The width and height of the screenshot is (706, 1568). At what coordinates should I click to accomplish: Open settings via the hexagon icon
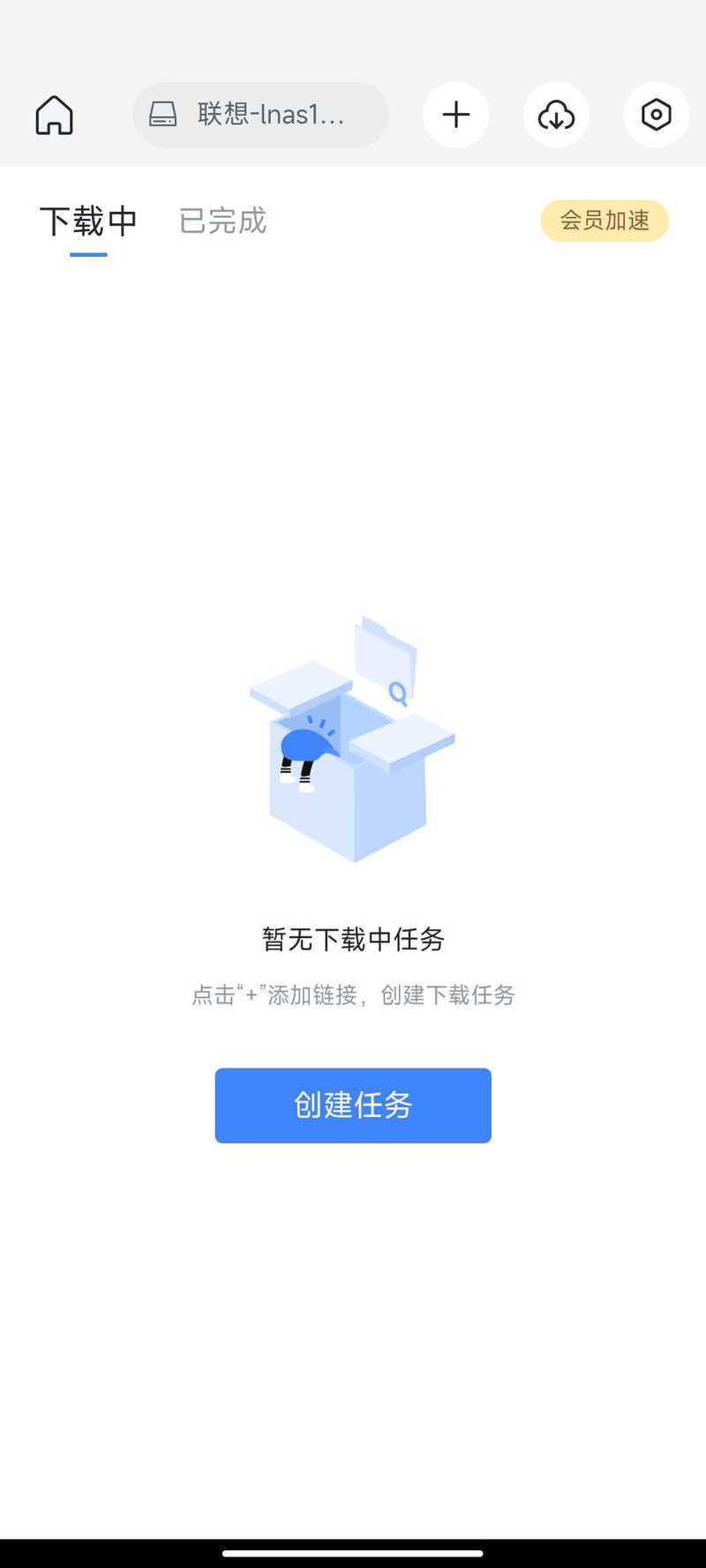(657, 115)
